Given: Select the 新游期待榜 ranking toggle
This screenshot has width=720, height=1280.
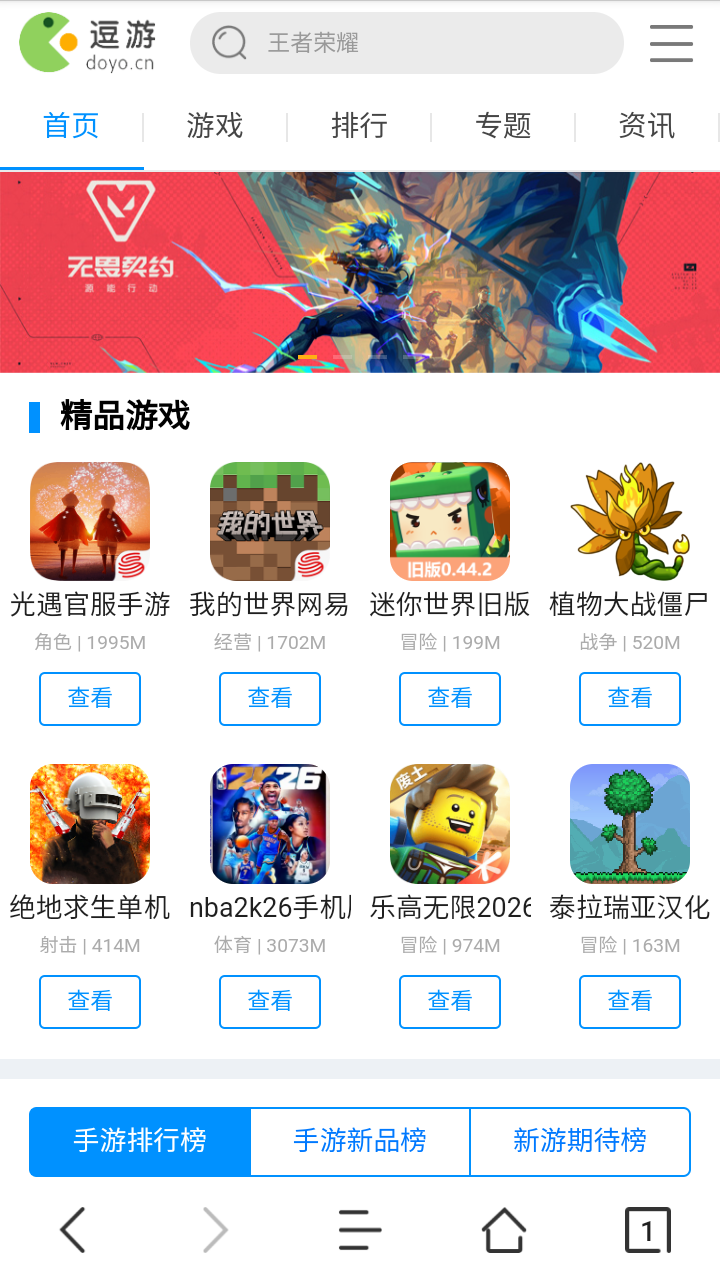Looking at the screenshot, I should tap(580, 1141).
